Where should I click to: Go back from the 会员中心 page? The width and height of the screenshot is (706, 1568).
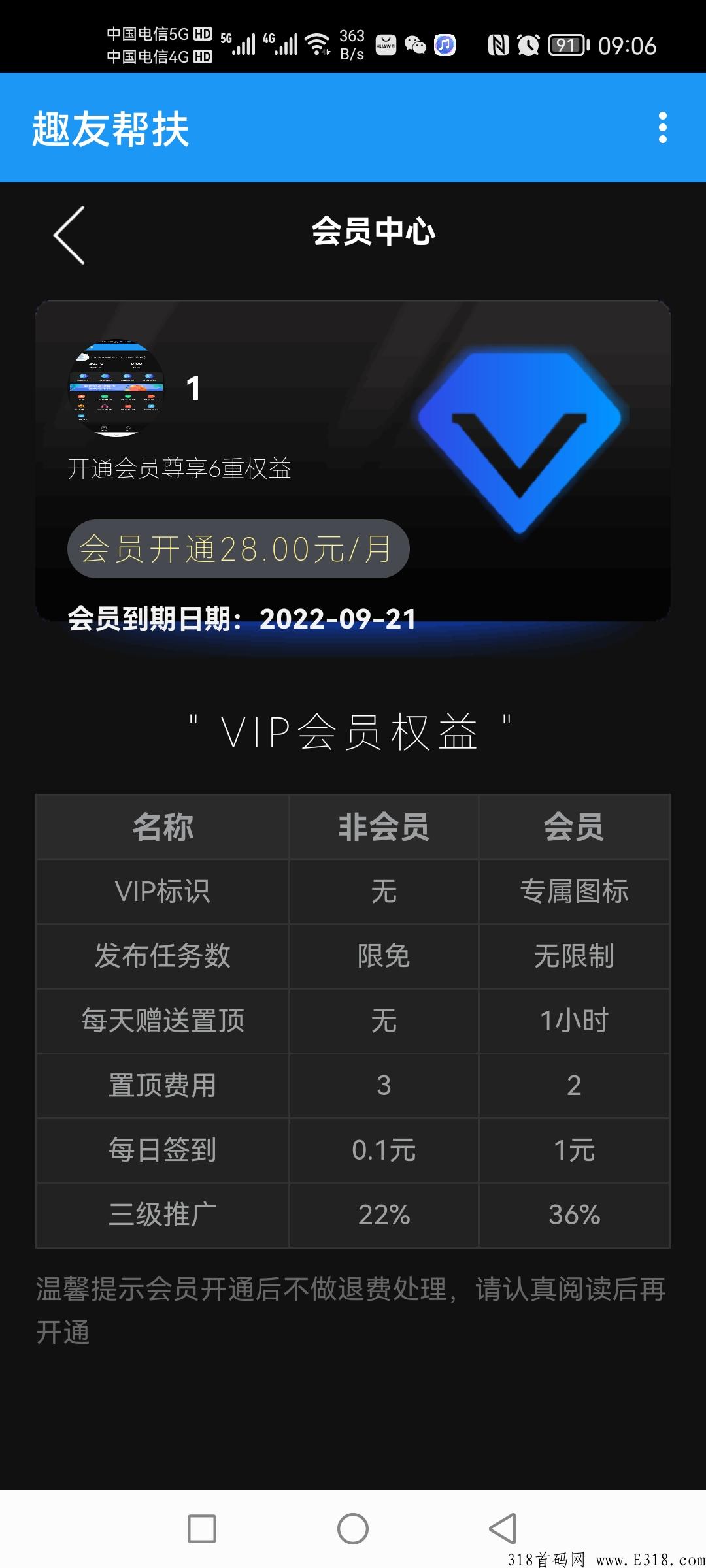pyautogui.click(x=69, y=235)
